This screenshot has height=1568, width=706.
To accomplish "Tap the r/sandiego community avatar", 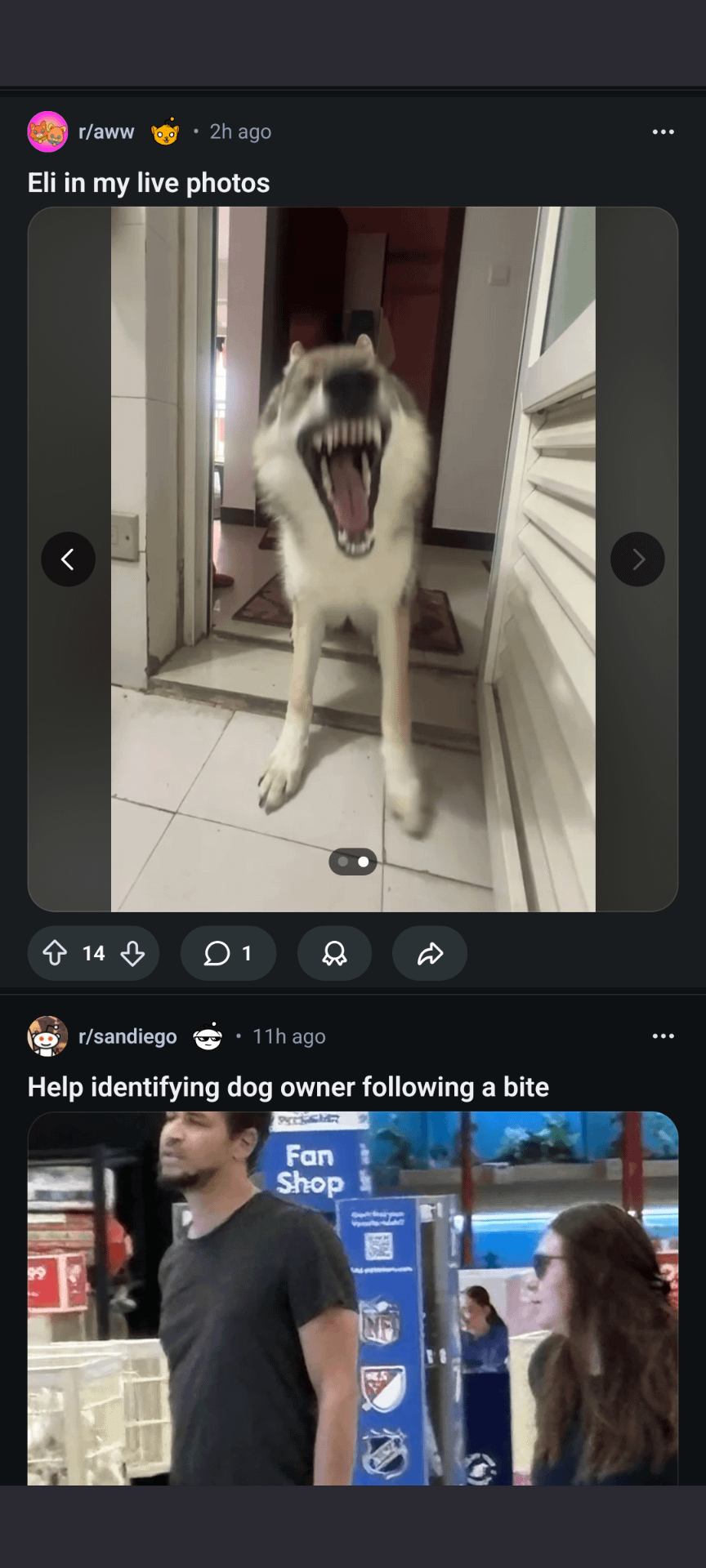I will tap(47, 1036).
